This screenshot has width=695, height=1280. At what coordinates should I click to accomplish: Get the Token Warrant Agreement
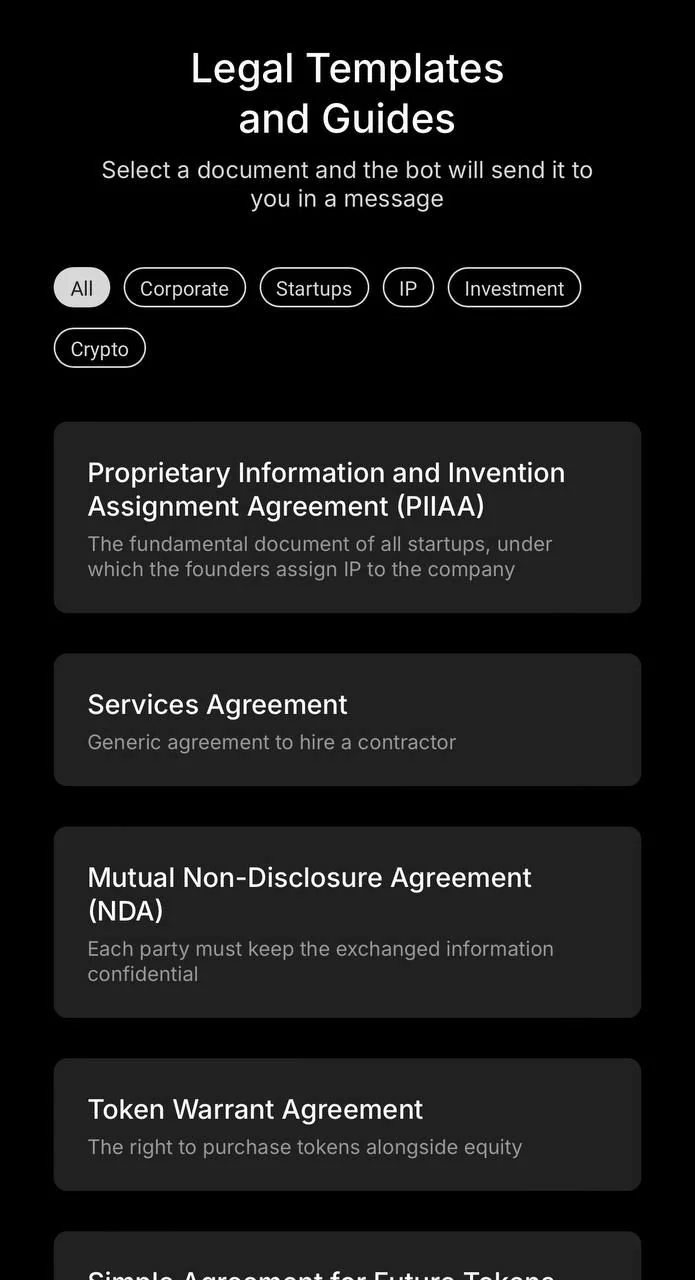(x=347, y=1125)
